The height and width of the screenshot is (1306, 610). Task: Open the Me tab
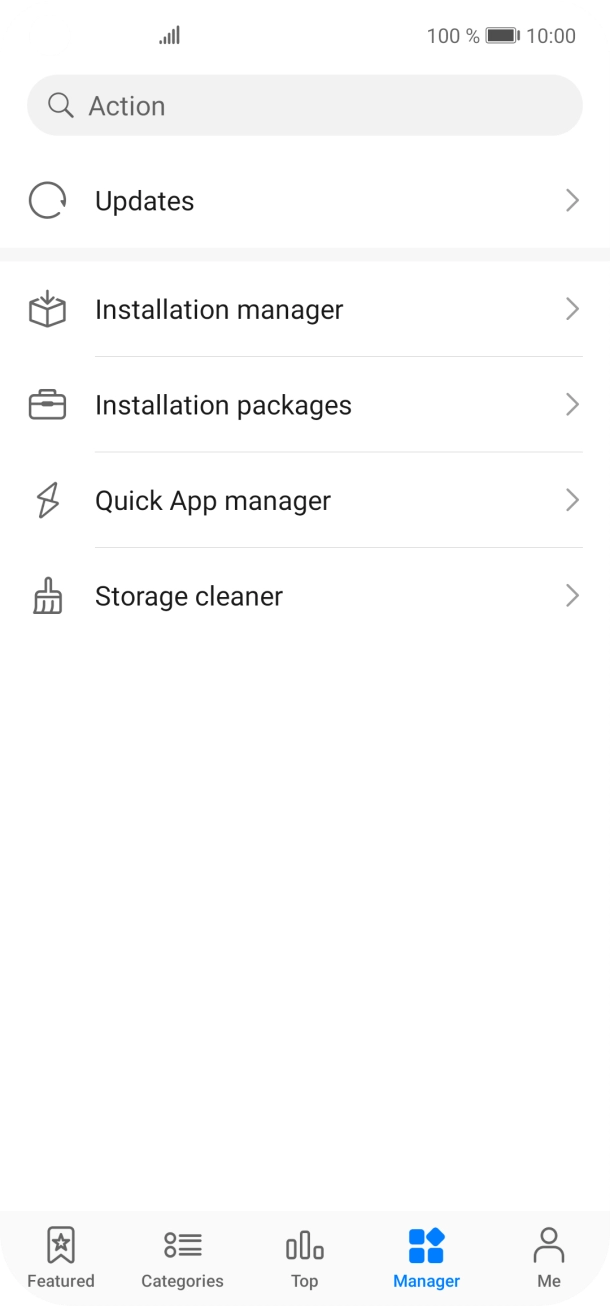(548, 1258)
